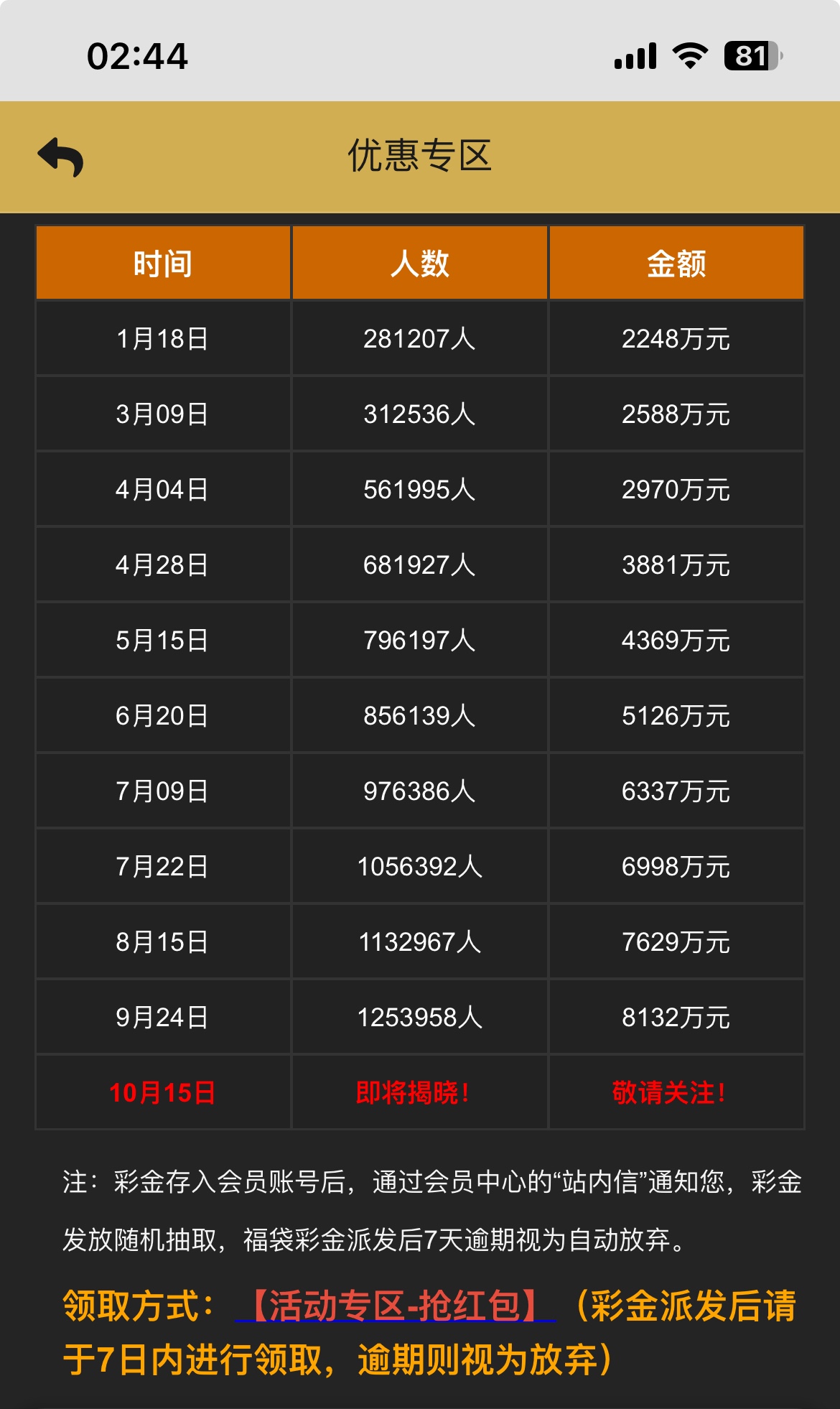Open the 活动专区-抢红包 link
The width and height of the screenshot is (840, 1409).
click(395, 1305)
